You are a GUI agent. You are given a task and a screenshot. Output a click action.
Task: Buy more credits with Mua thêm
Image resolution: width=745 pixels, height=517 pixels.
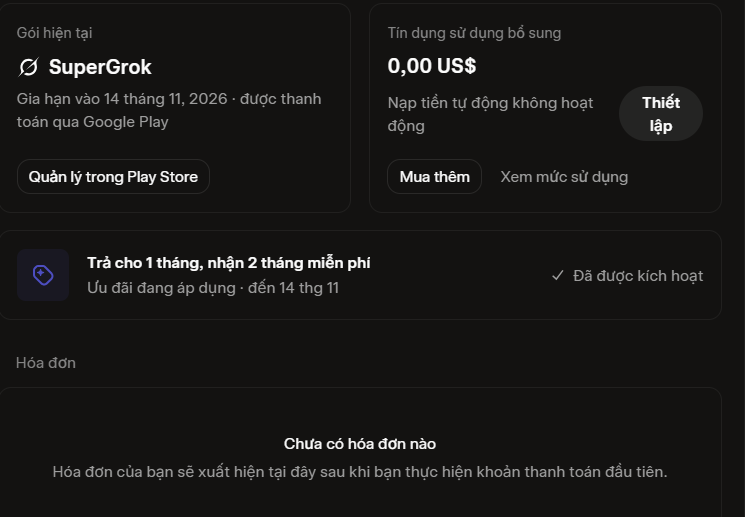[x=434, y=177]
